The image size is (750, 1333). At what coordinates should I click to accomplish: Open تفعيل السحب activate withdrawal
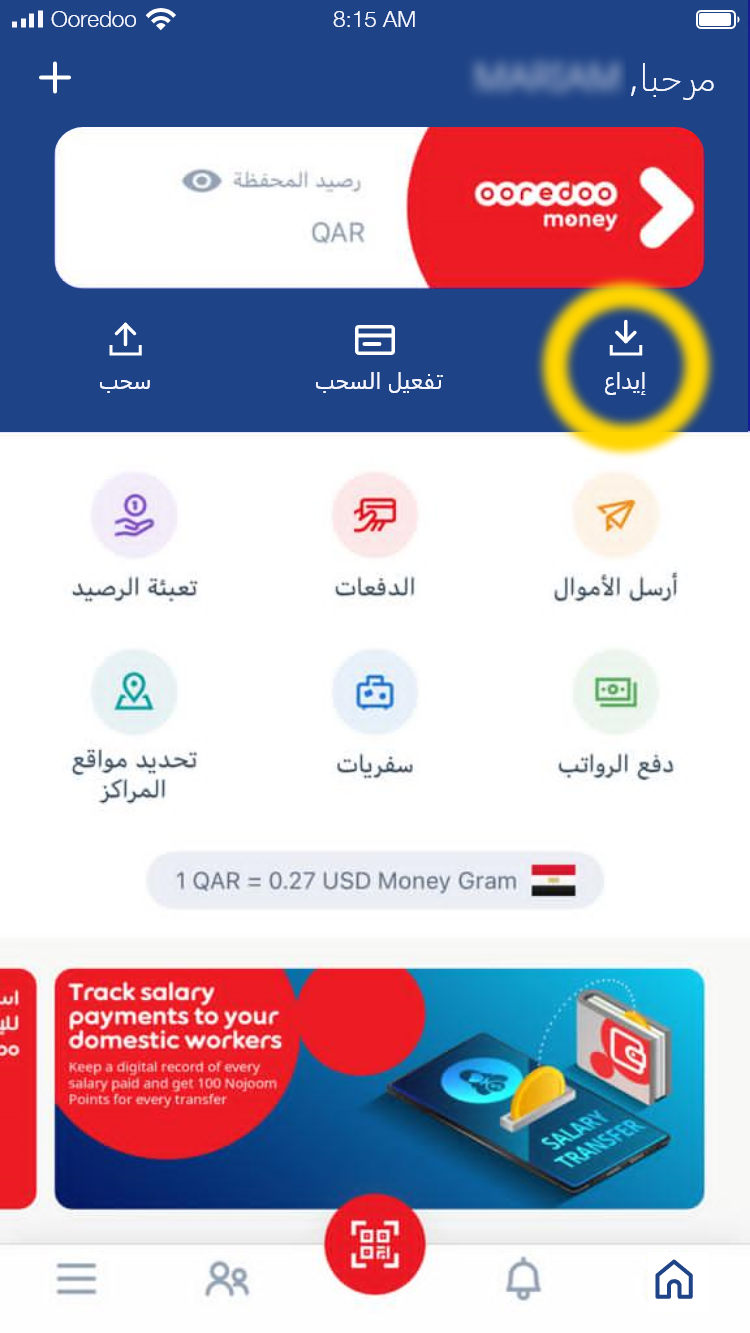(377, 357)
